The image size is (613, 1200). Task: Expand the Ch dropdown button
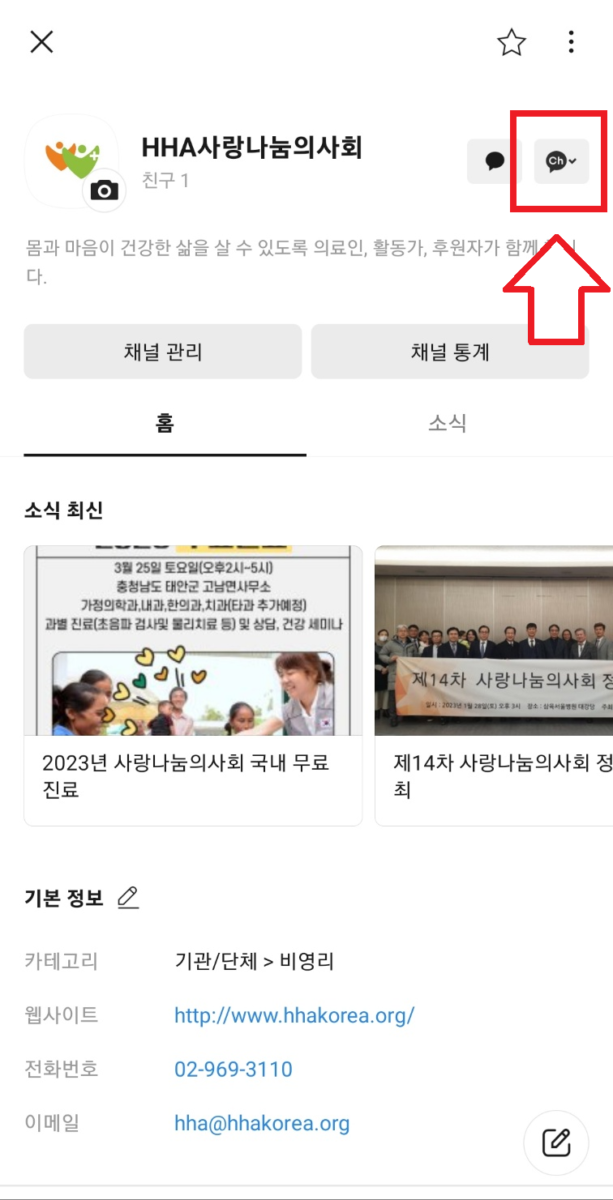tap(561, 161)
